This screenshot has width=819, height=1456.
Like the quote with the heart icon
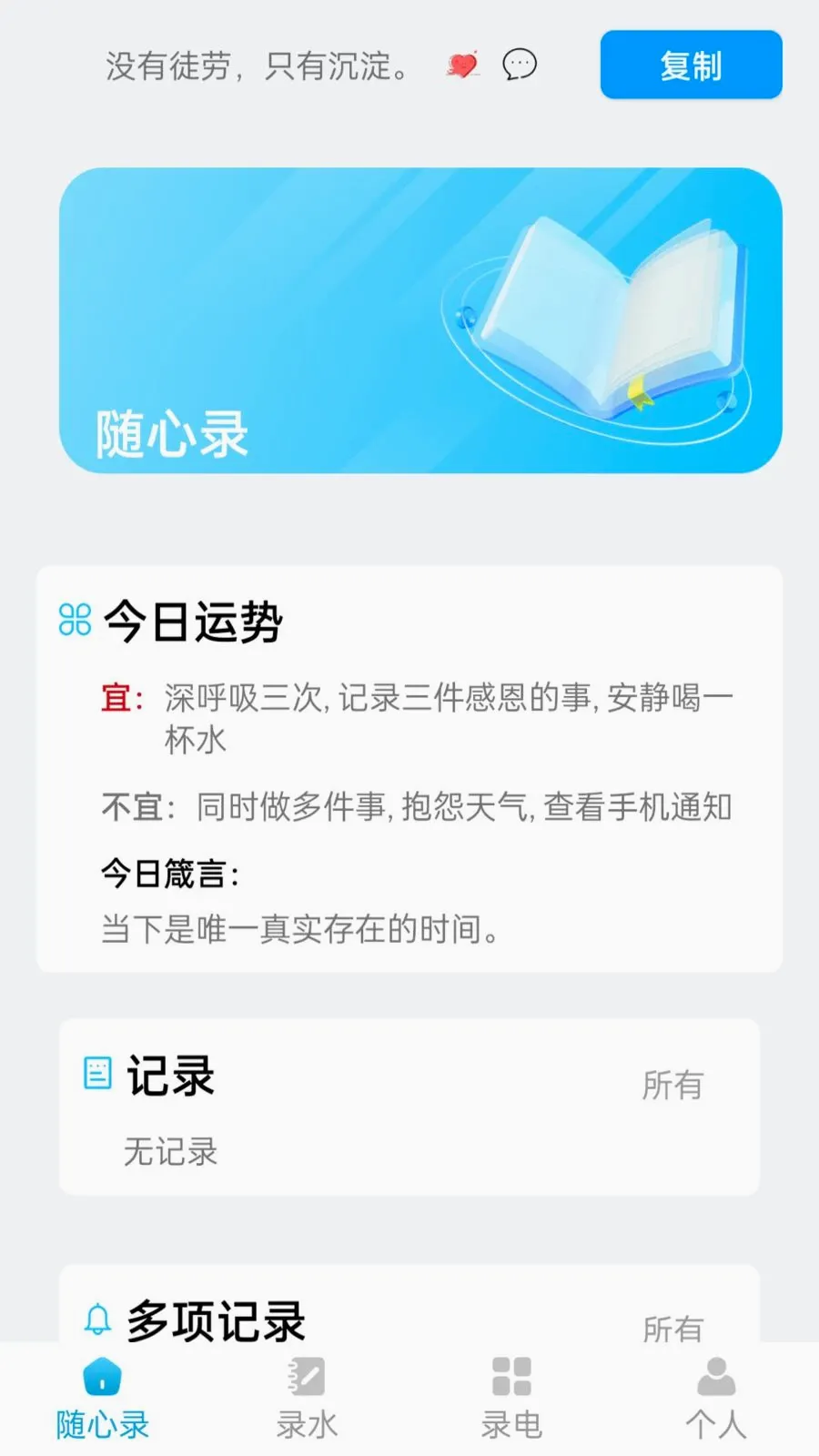(x=463, y=65)
